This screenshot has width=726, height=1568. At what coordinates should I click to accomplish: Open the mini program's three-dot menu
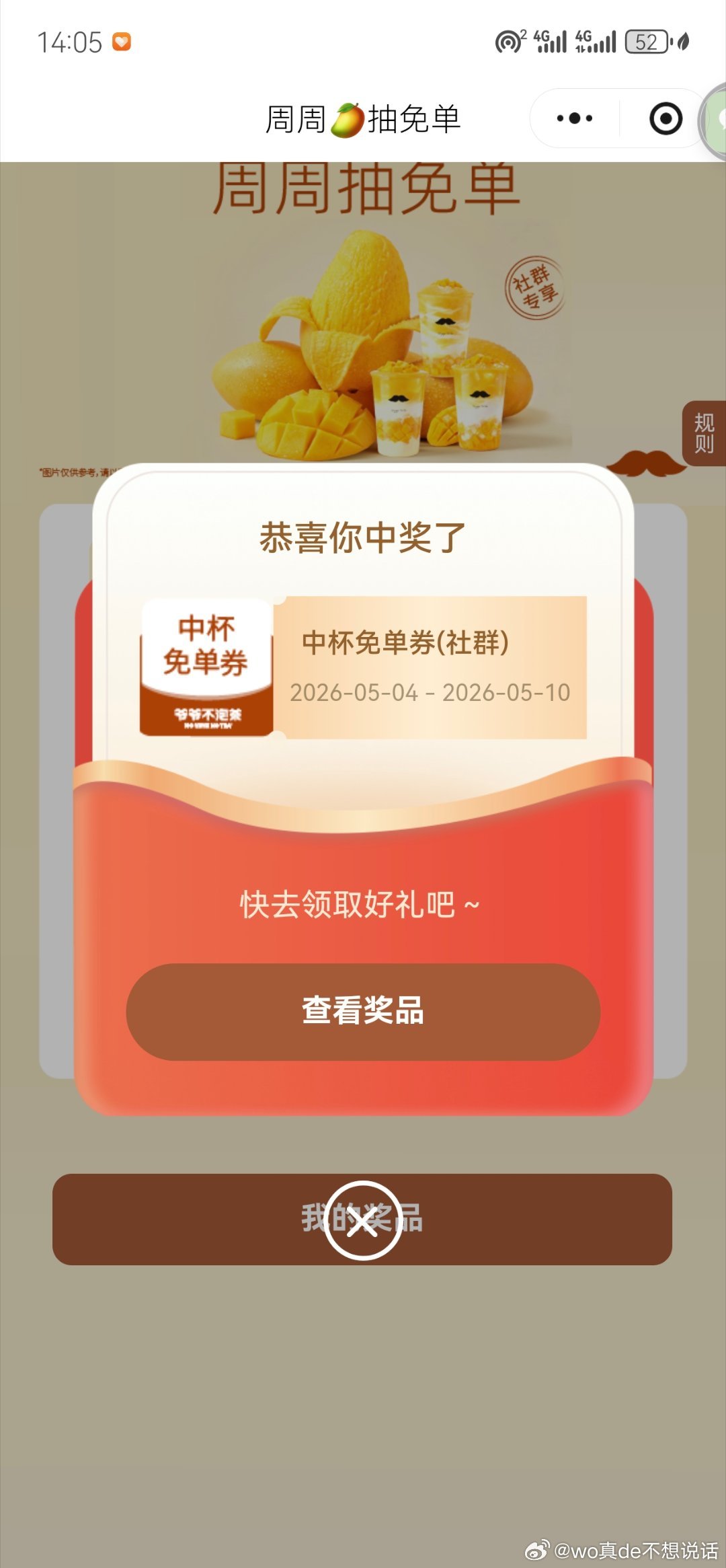tap(575, 118)
